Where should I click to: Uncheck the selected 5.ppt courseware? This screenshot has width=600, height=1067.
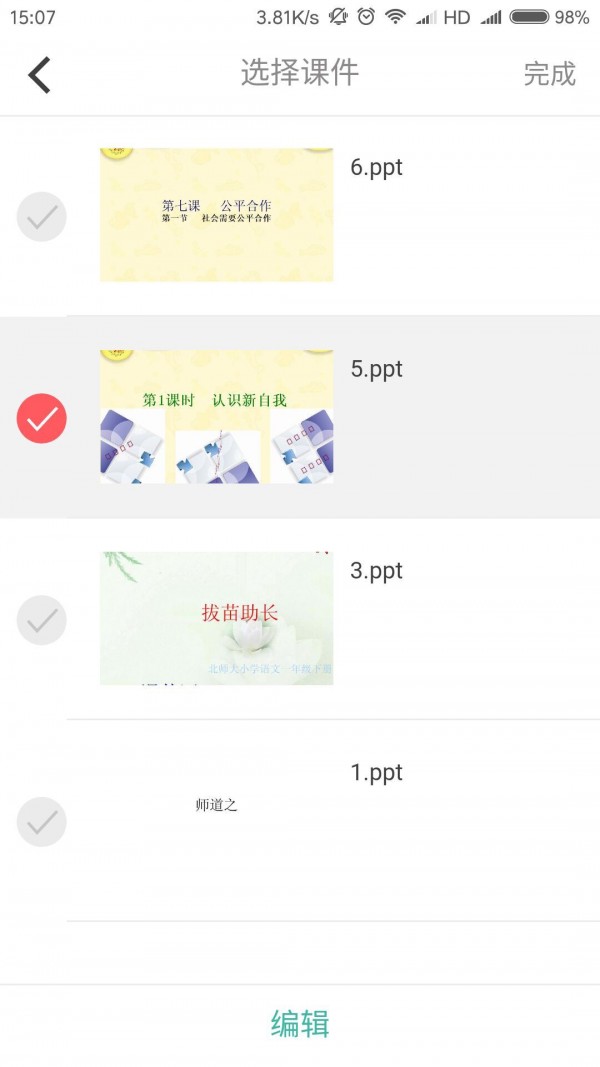41,419
